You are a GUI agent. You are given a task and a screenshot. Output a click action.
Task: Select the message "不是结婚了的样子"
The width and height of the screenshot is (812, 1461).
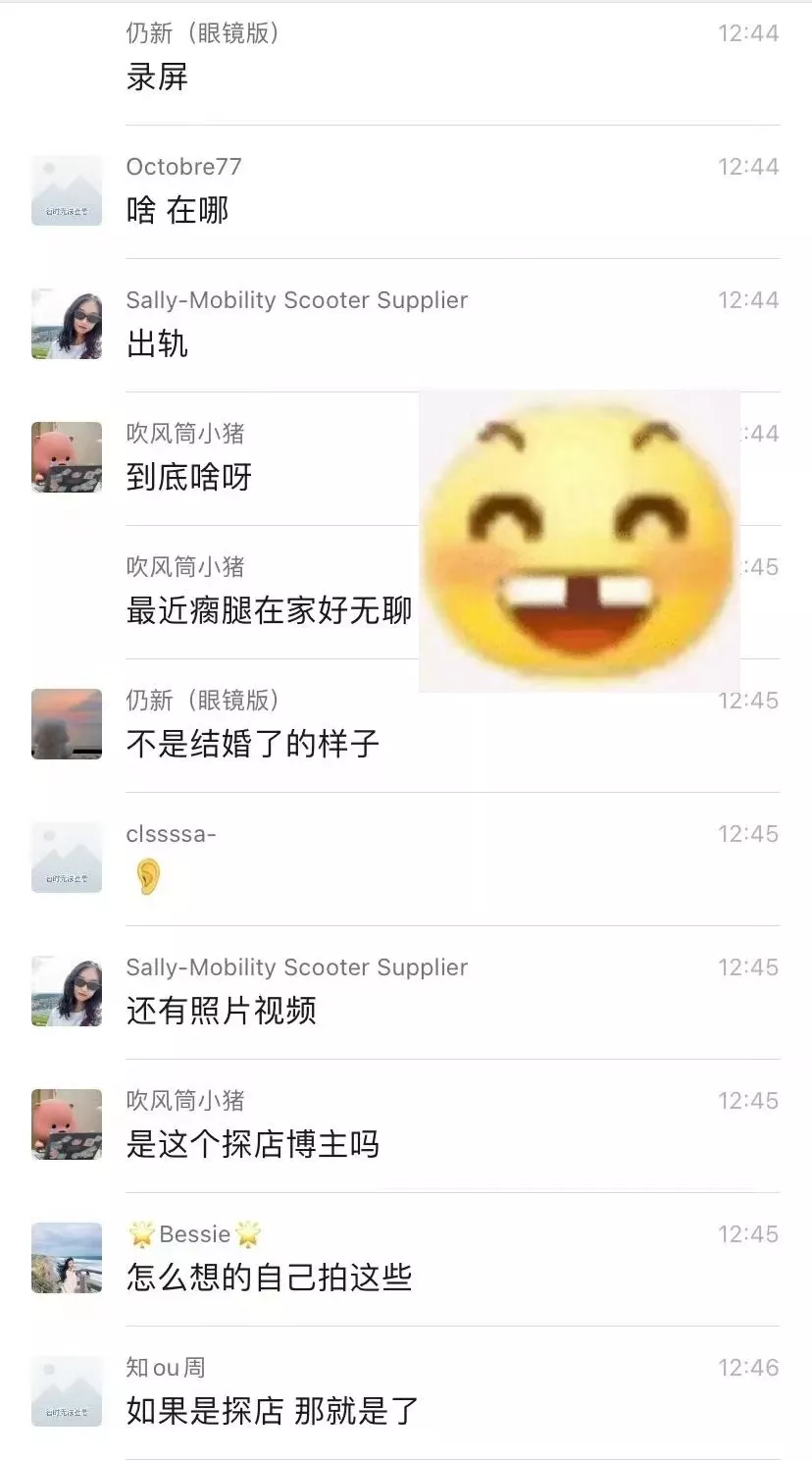tap(252, 744)
